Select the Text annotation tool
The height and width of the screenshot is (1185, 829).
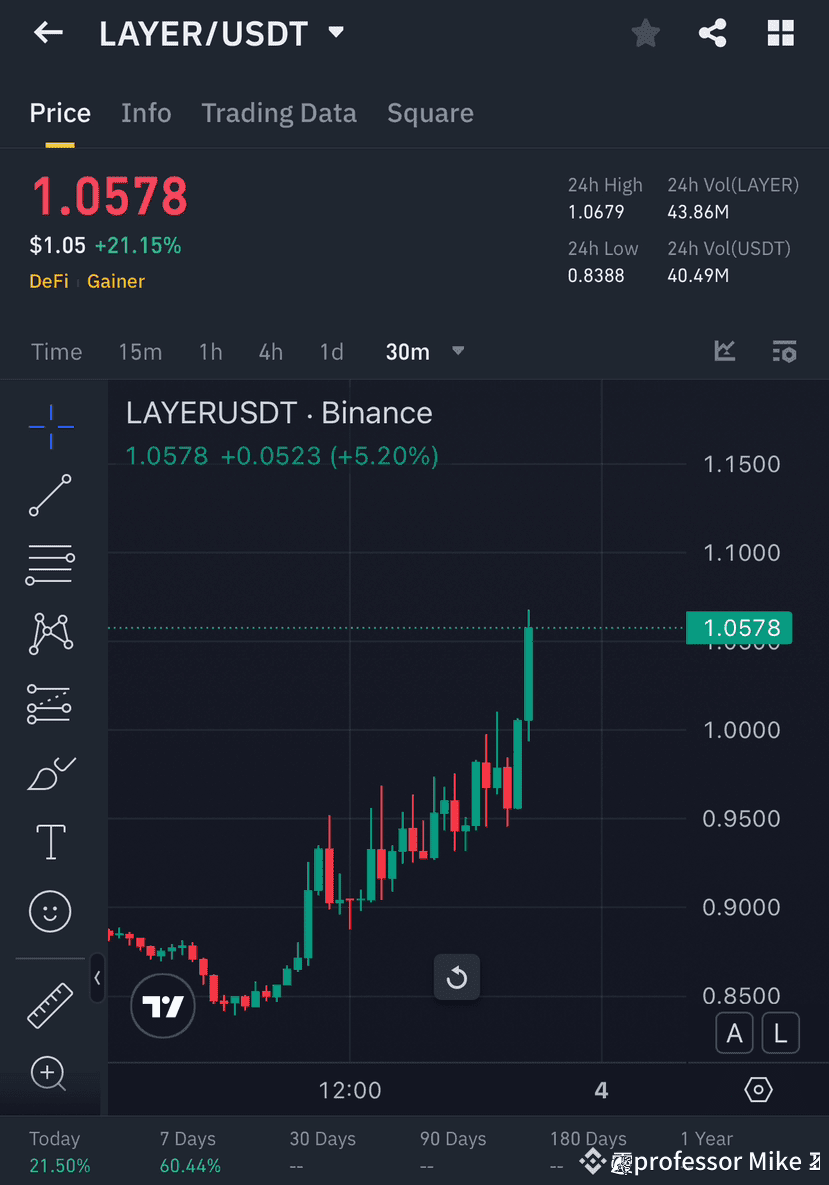pos(50,841)
